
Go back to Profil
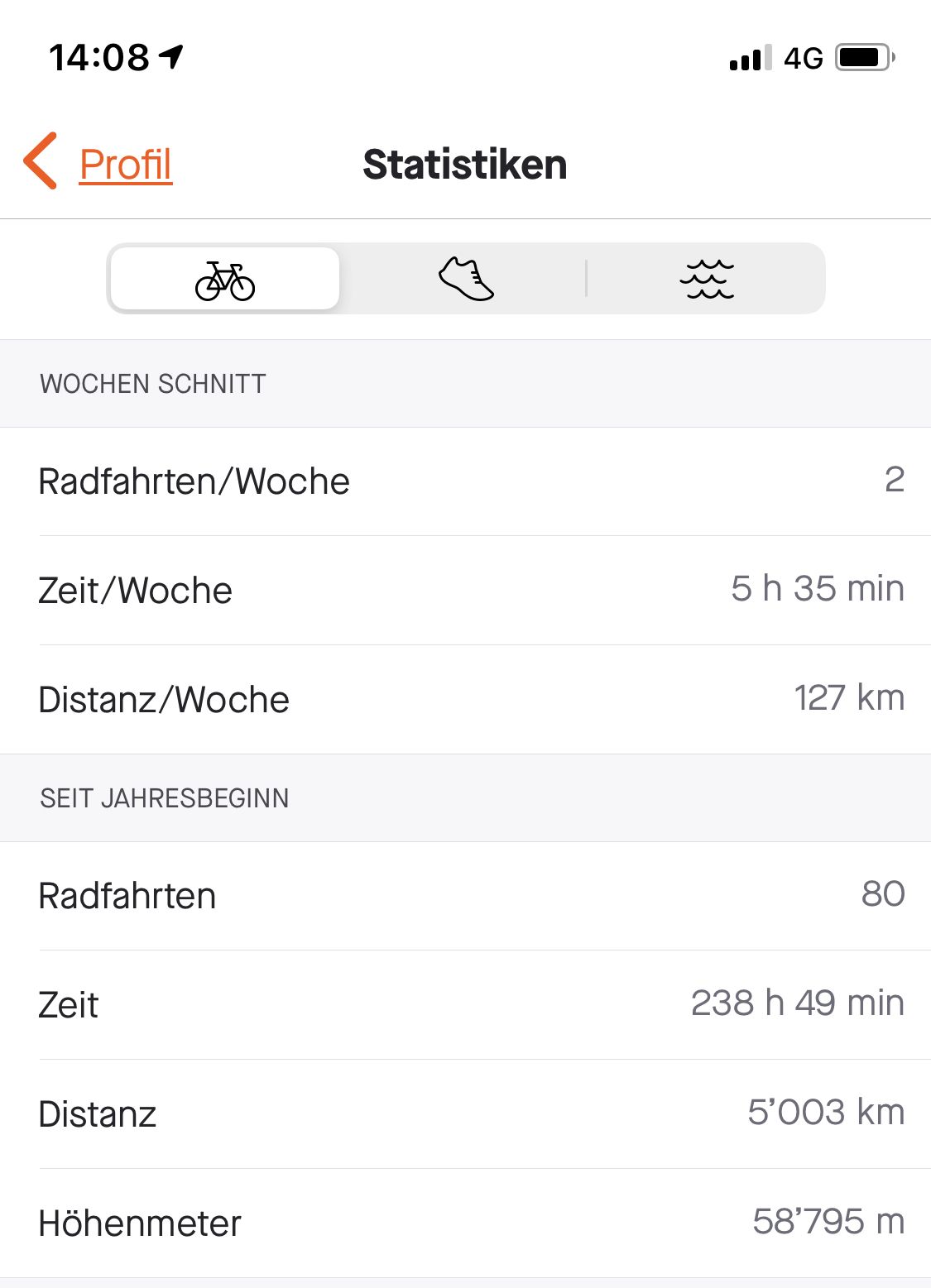99,163
